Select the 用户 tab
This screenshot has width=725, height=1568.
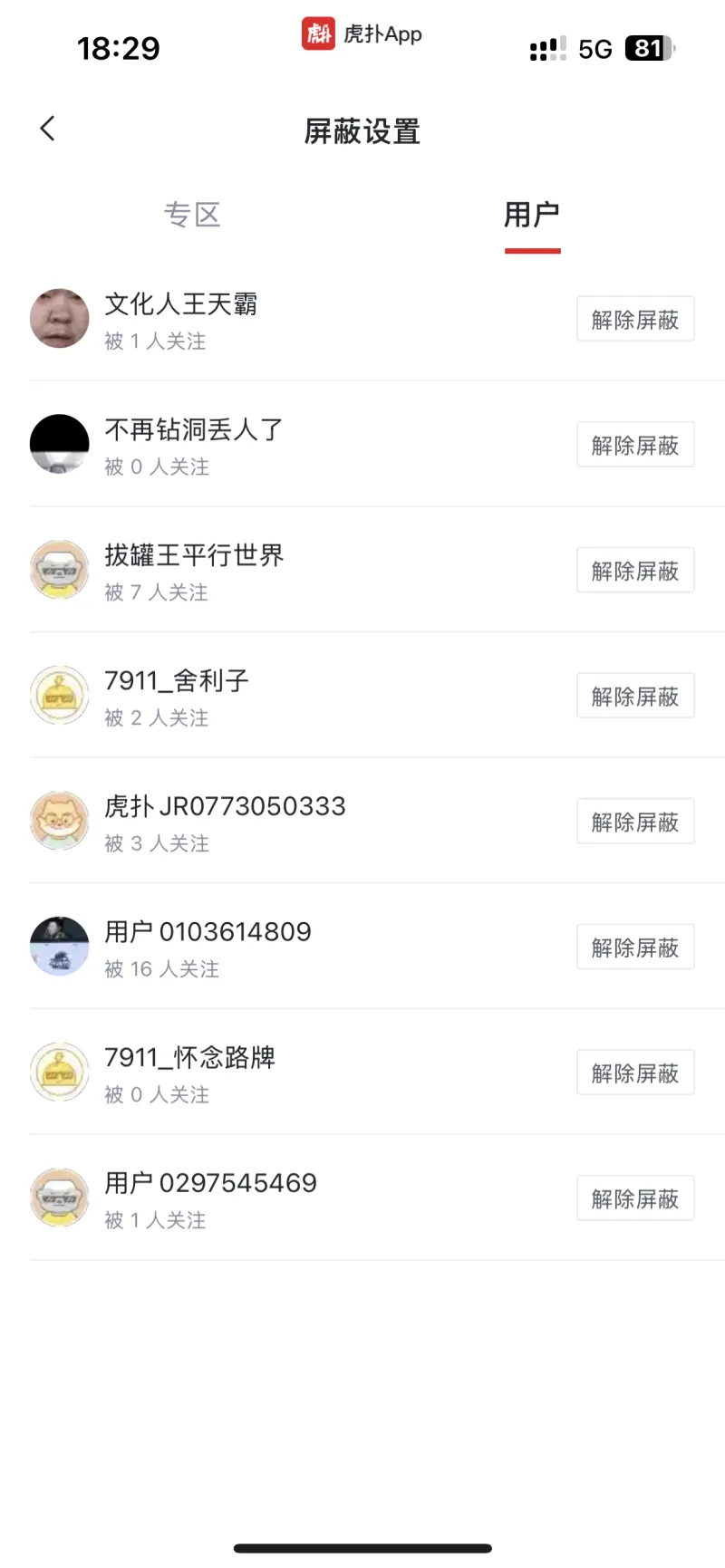point(532,214)
